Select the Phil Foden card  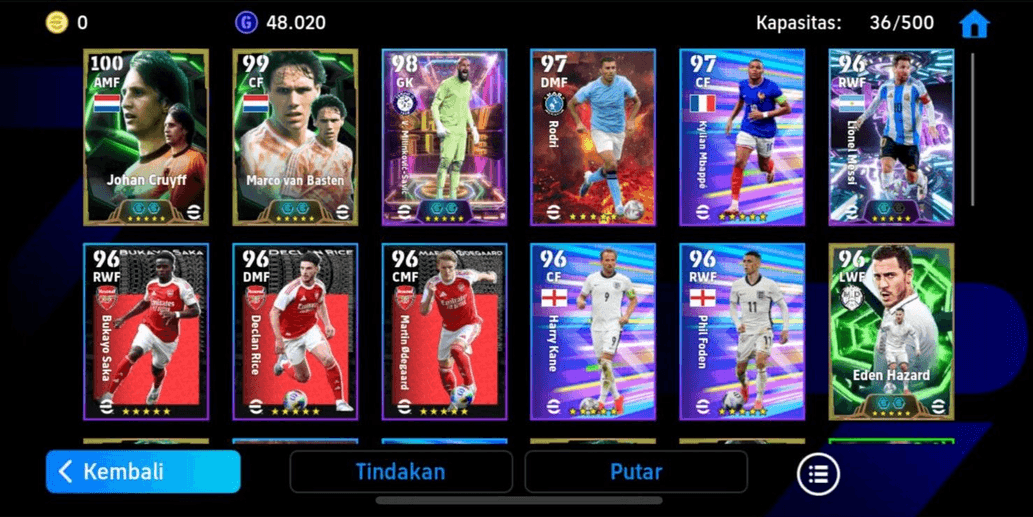pos(742,331)
